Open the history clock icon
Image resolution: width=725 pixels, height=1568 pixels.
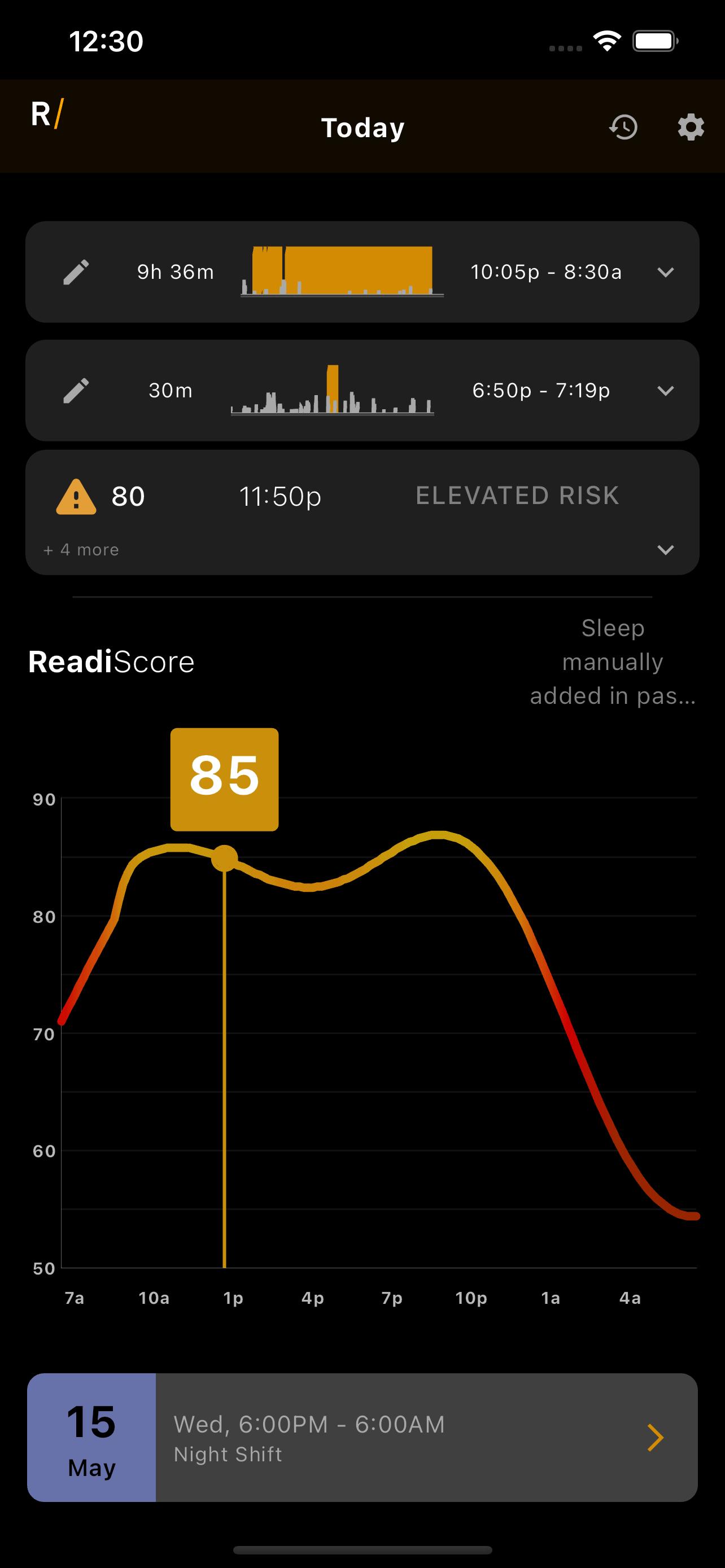pos(623,127)
